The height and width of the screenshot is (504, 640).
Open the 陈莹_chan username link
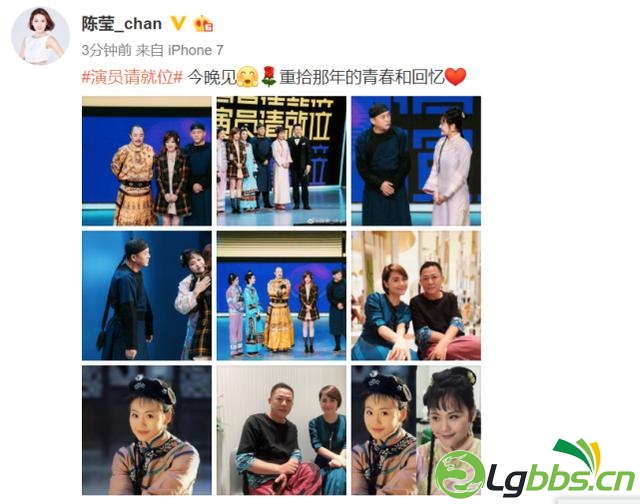coord(121,24)
